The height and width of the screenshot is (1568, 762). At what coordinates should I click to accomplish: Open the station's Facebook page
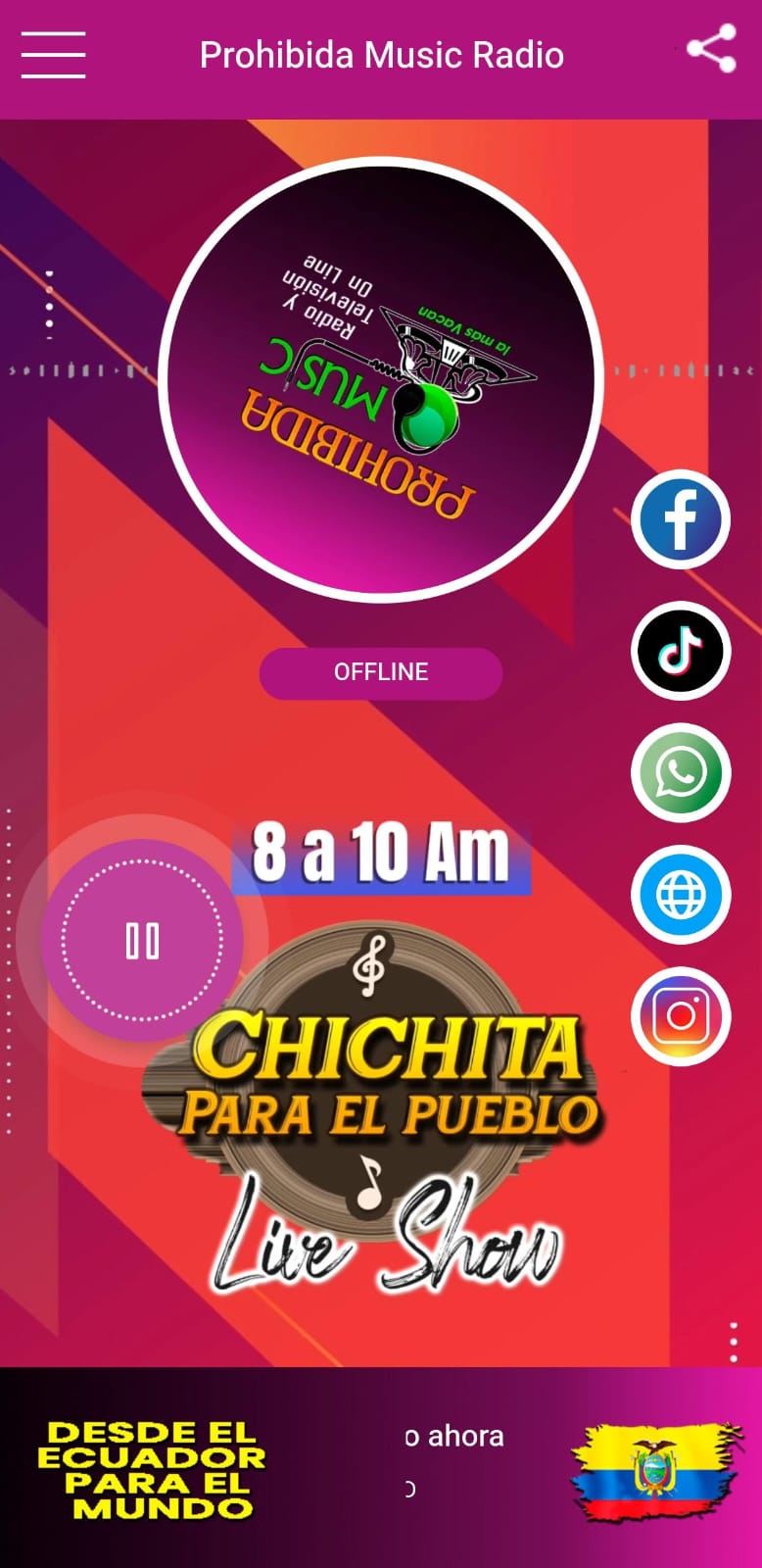(x=681, y=519)
